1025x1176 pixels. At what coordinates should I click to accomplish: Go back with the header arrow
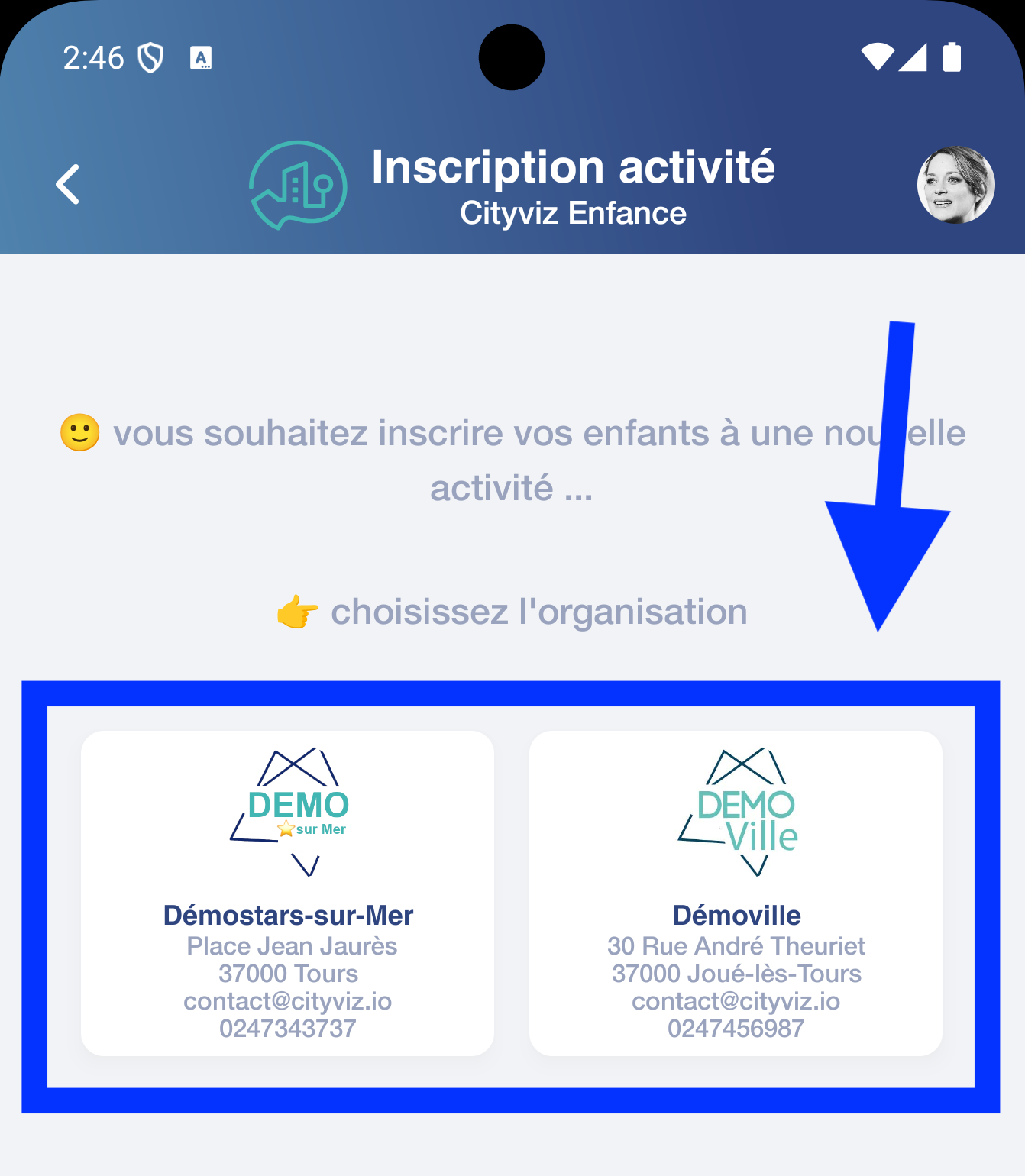coord(68,185)
